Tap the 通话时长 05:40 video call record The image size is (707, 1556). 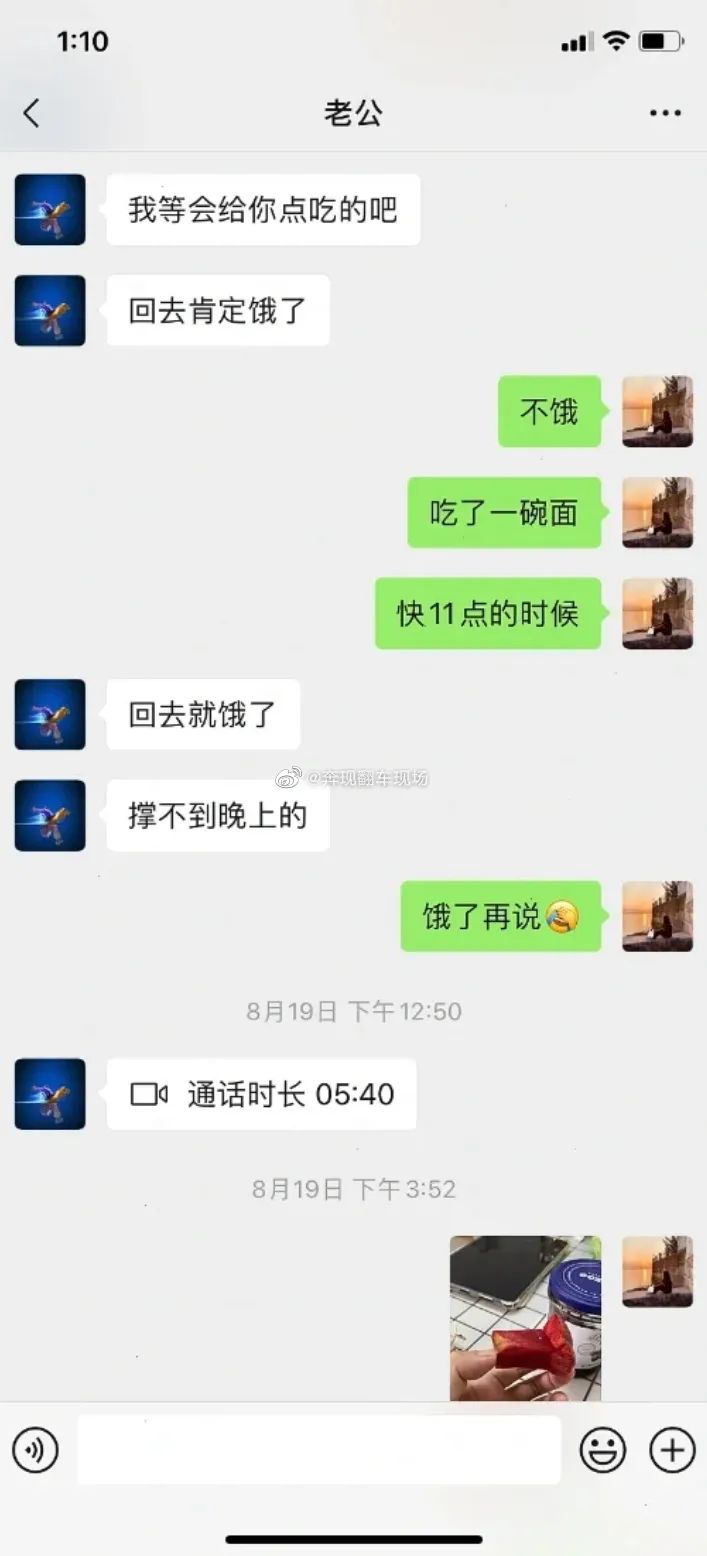point(262,1094)
